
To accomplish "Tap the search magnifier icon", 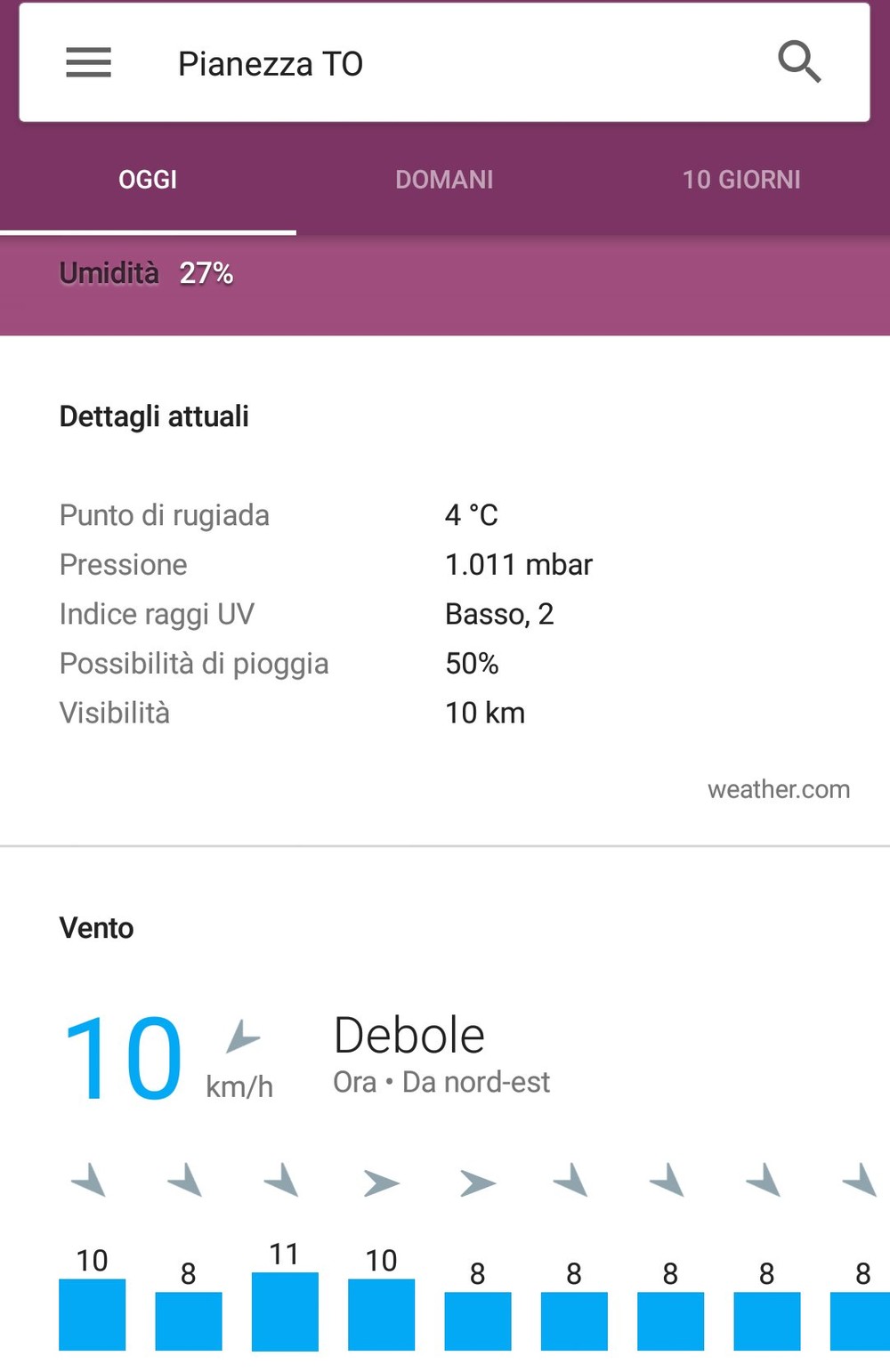I will coord(798,62).
